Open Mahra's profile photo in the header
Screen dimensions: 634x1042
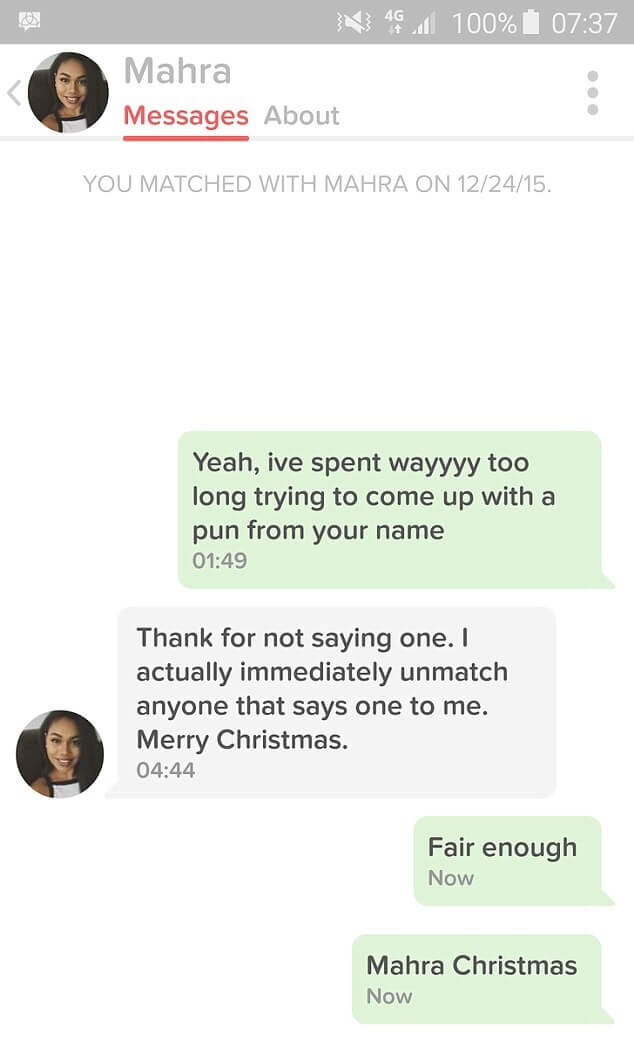click(x=68, y=93)
